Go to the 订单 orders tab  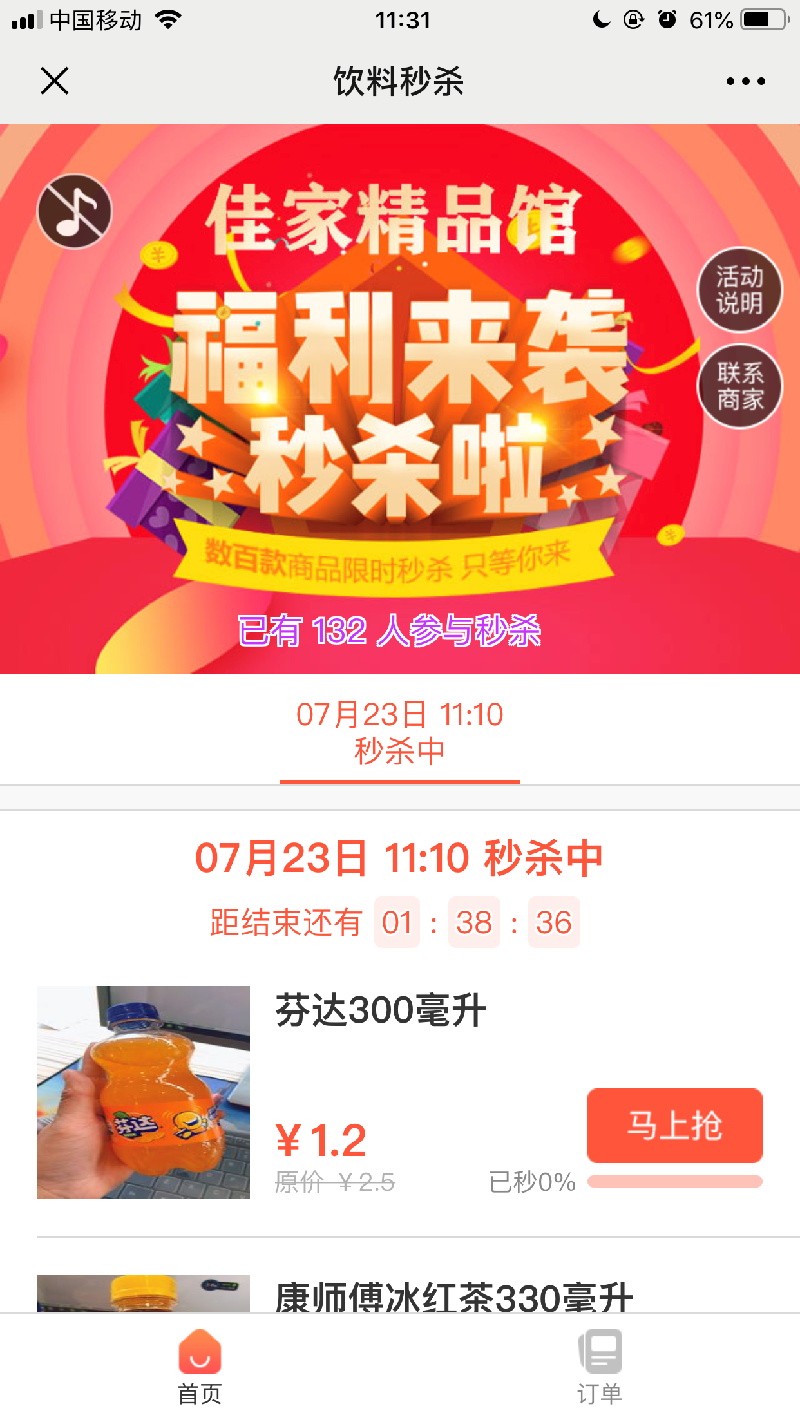point(600,1366)
